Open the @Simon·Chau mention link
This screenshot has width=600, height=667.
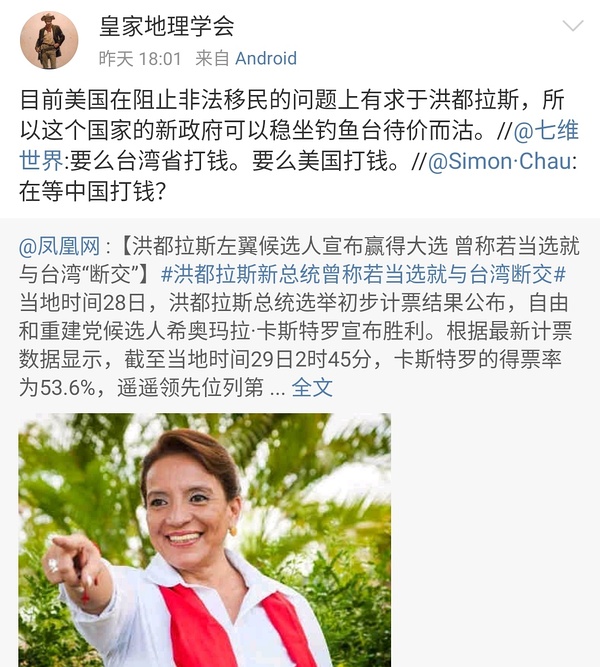click(x=503, y=160)
